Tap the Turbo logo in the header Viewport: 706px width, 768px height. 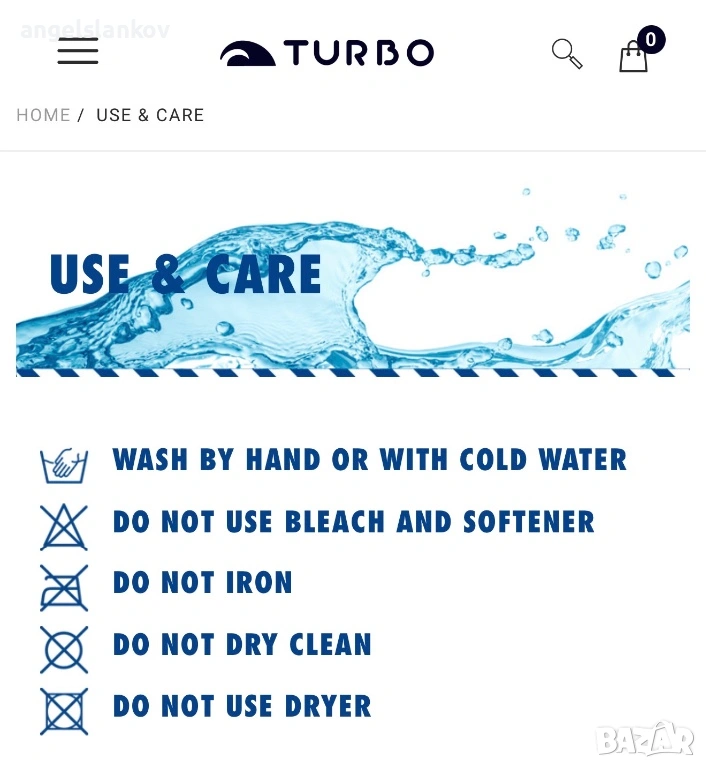click(327, 53)
